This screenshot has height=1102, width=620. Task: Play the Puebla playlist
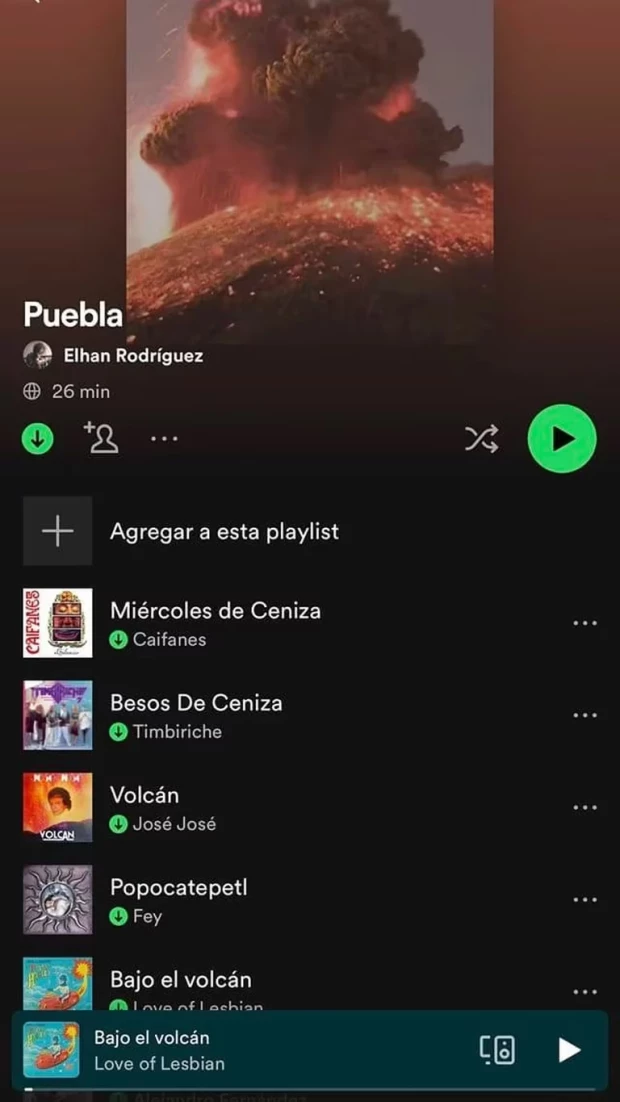tap(562, 438)
